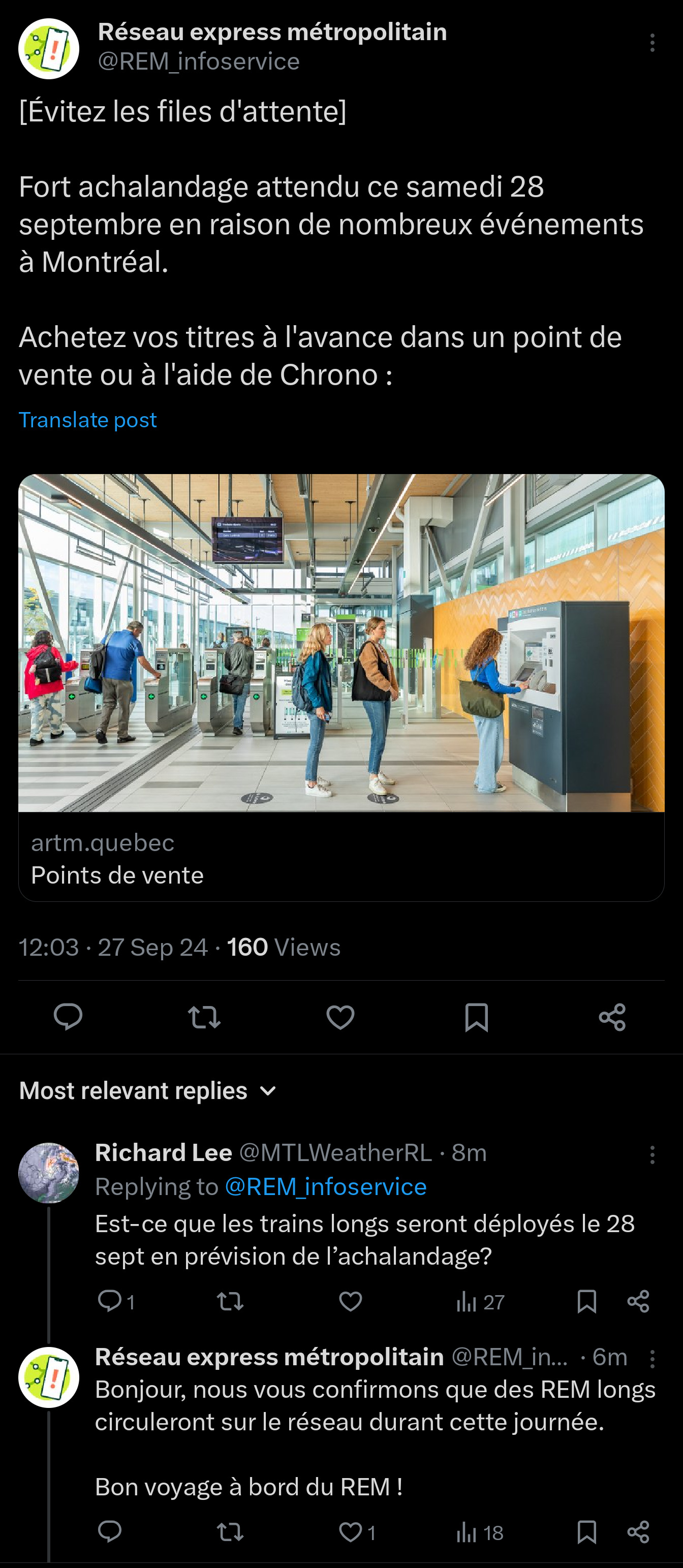Reply to the REM comment about REM longs
The width and height of the screenshot is (683, 1568).
tap(110, 1532)
